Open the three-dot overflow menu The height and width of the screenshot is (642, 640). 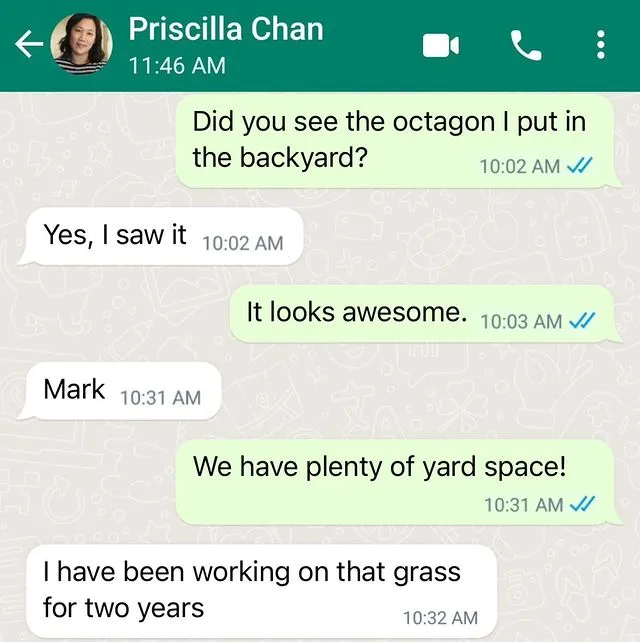tap(600, 45)
